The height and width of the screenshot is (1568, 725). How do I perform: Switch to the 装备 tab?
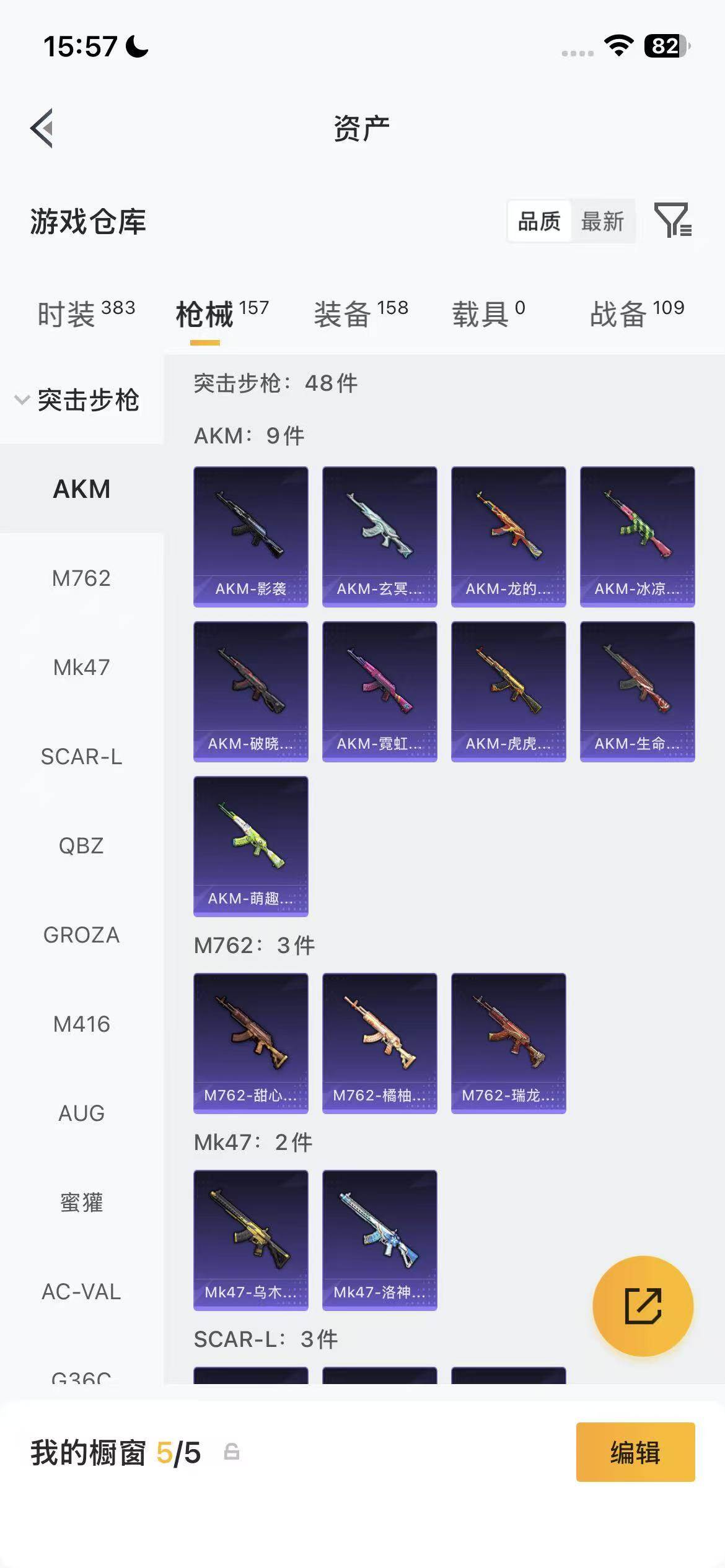[361, 313]
